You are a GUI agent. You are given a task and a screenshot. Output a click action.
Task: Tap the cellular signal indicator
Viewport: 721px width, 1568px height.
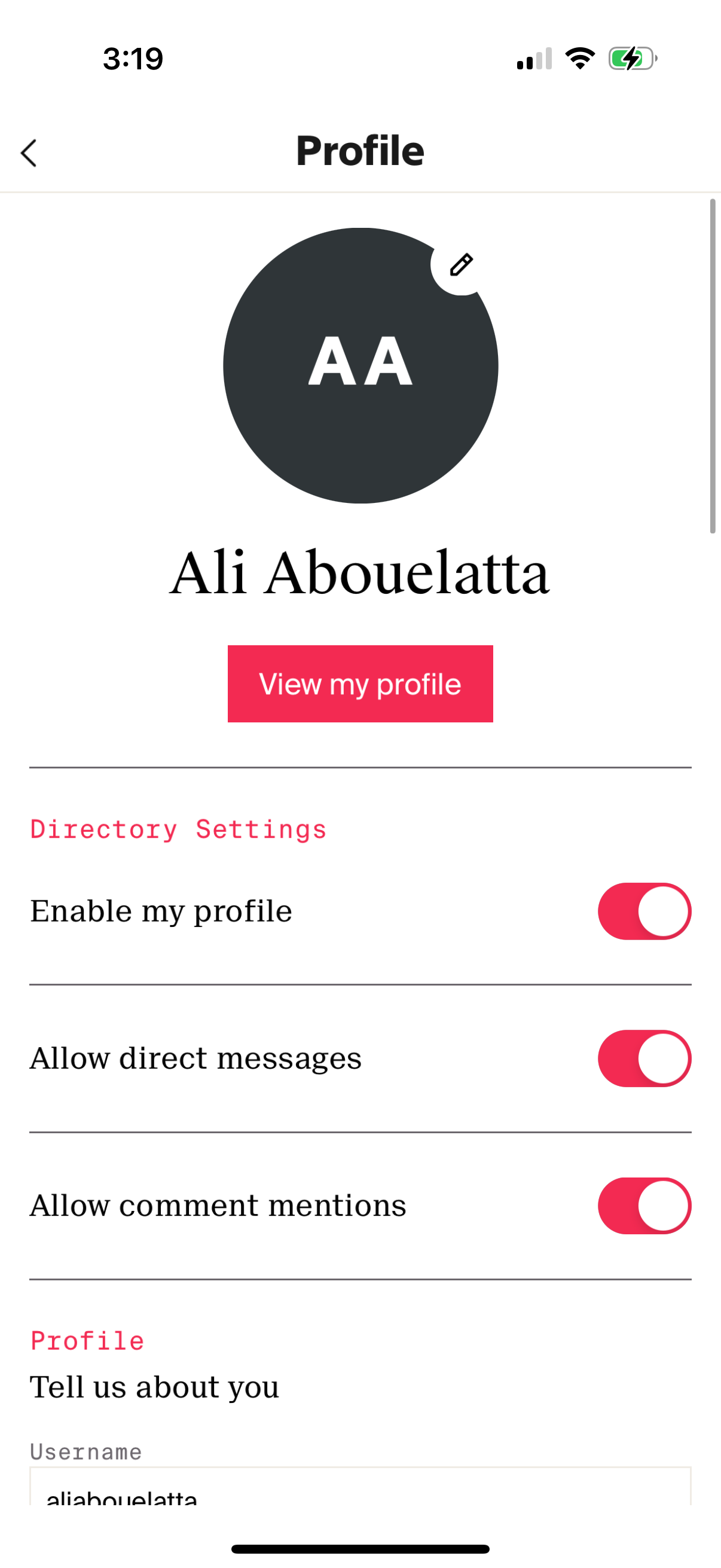pyautogui.click(x=534, y=59)
